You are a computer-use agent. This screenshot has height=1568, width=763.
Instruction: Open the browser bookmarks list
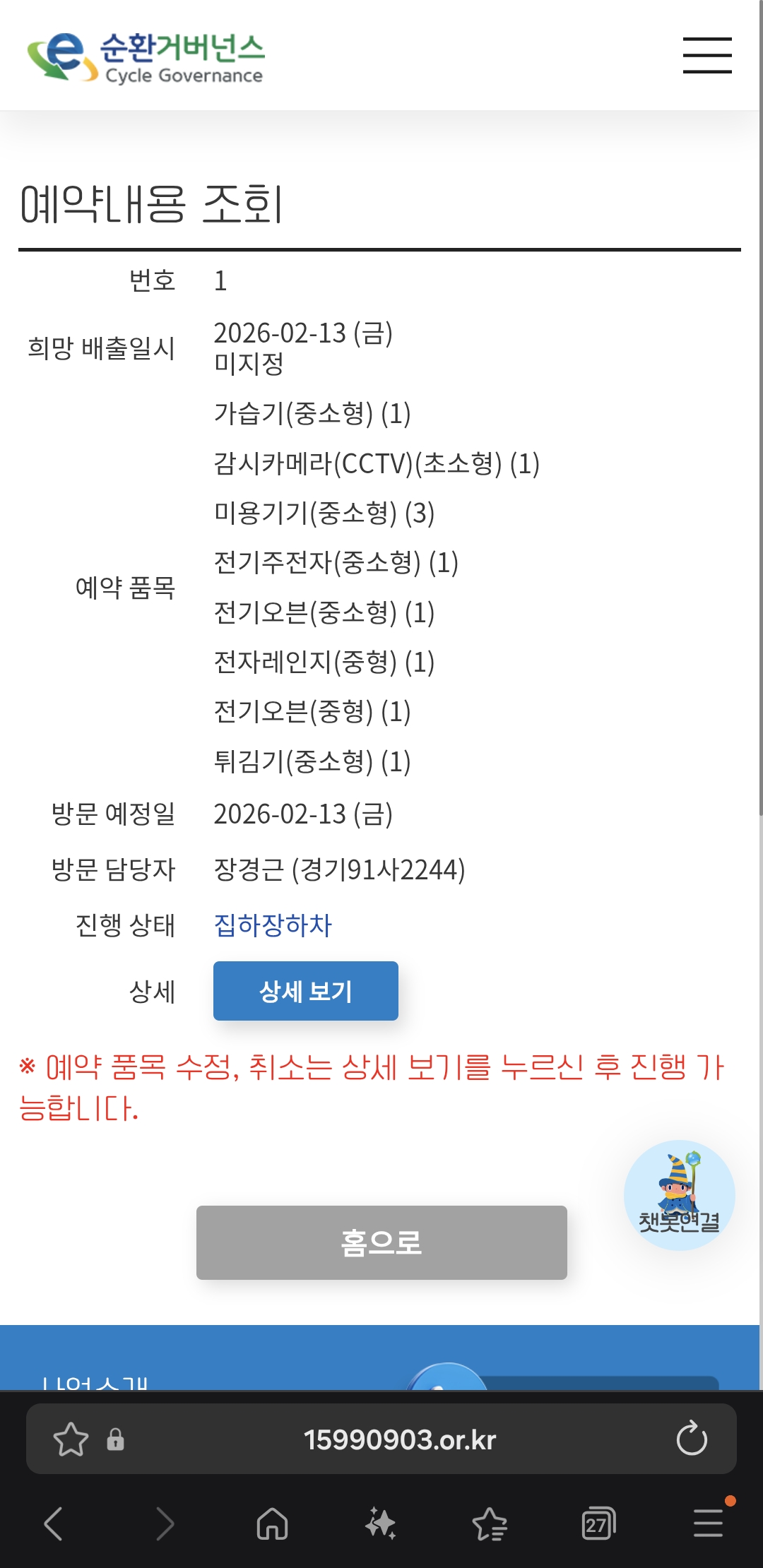[x=490, y=1523]
